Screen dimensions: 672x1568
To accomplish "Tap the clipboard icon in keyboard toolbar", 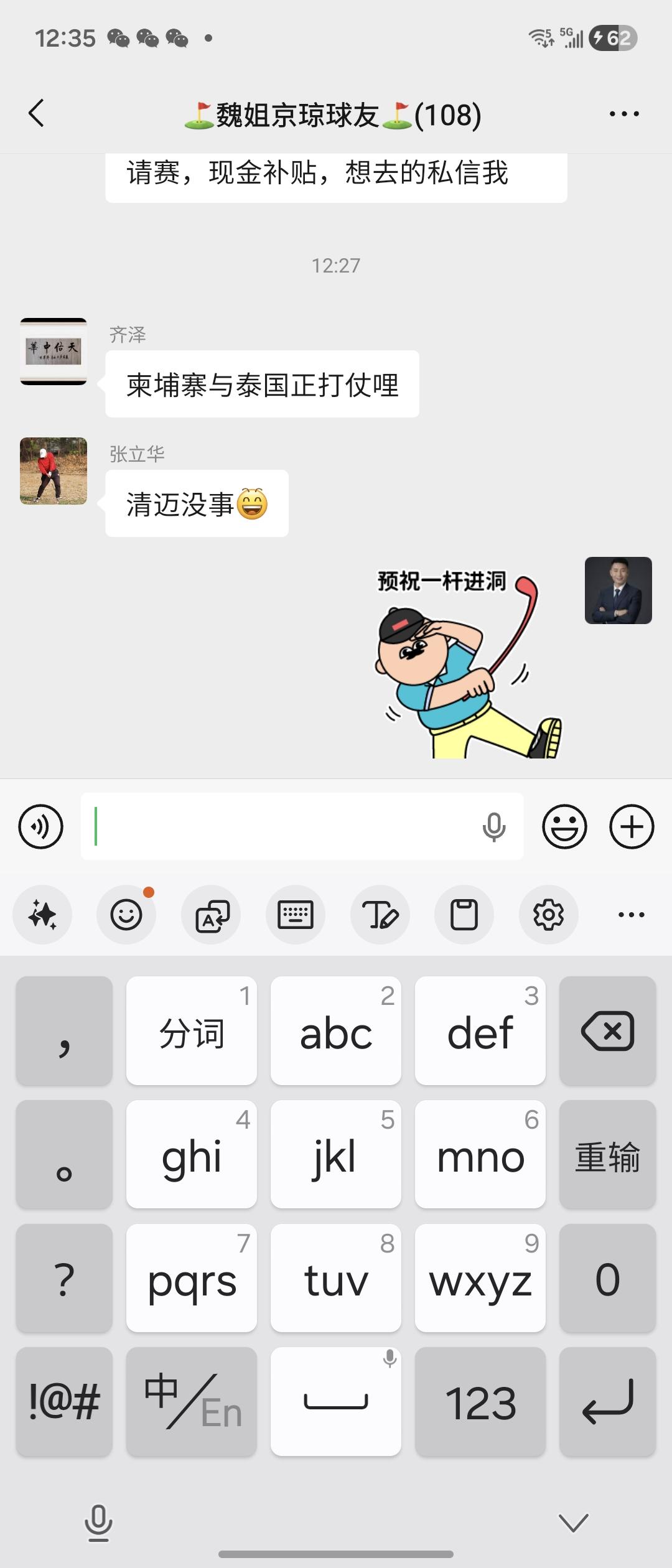I will [464, 915].
